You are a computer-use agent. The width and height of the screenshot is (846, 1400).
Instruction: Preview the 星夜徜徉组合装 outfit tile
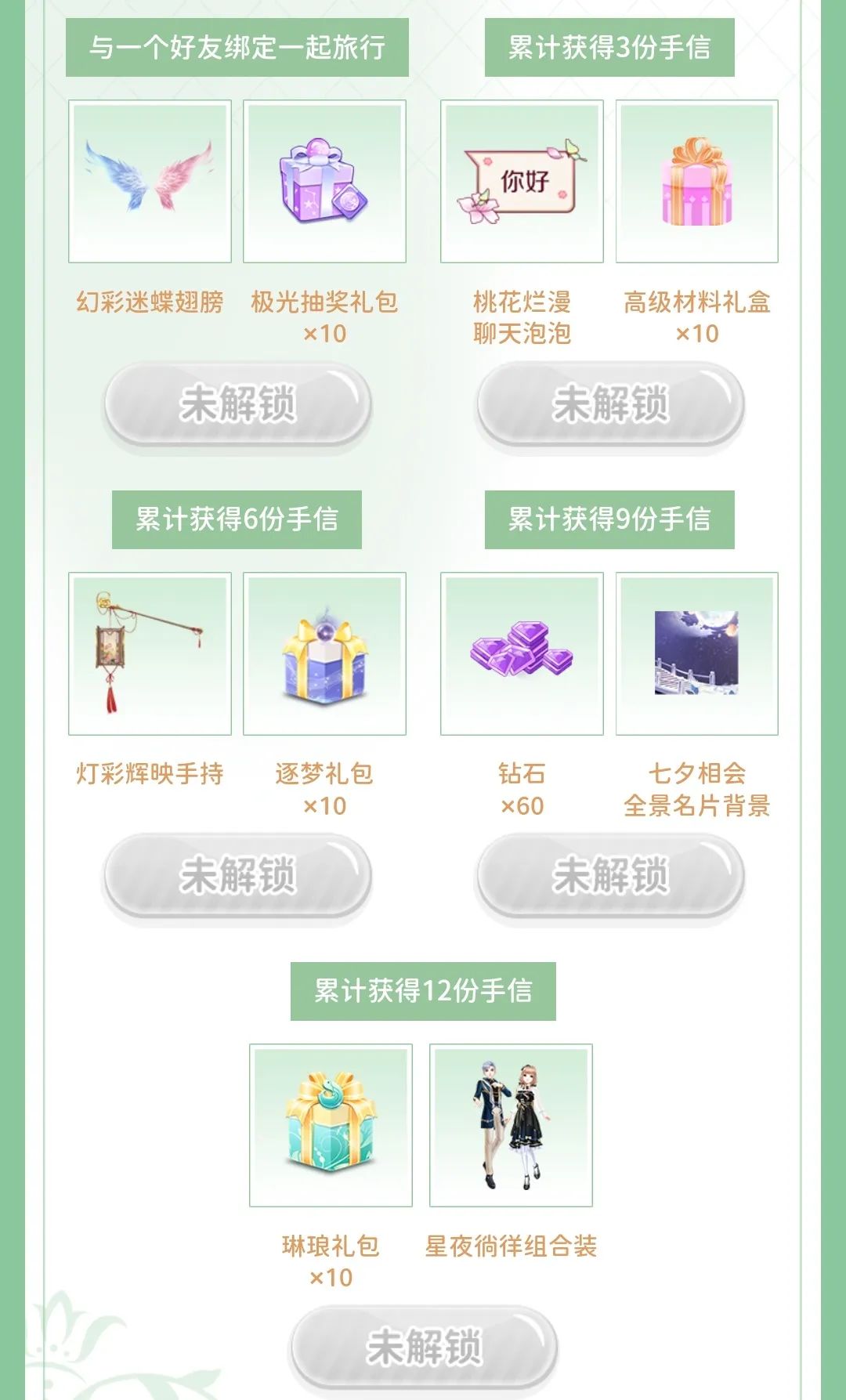(511, 1125)
